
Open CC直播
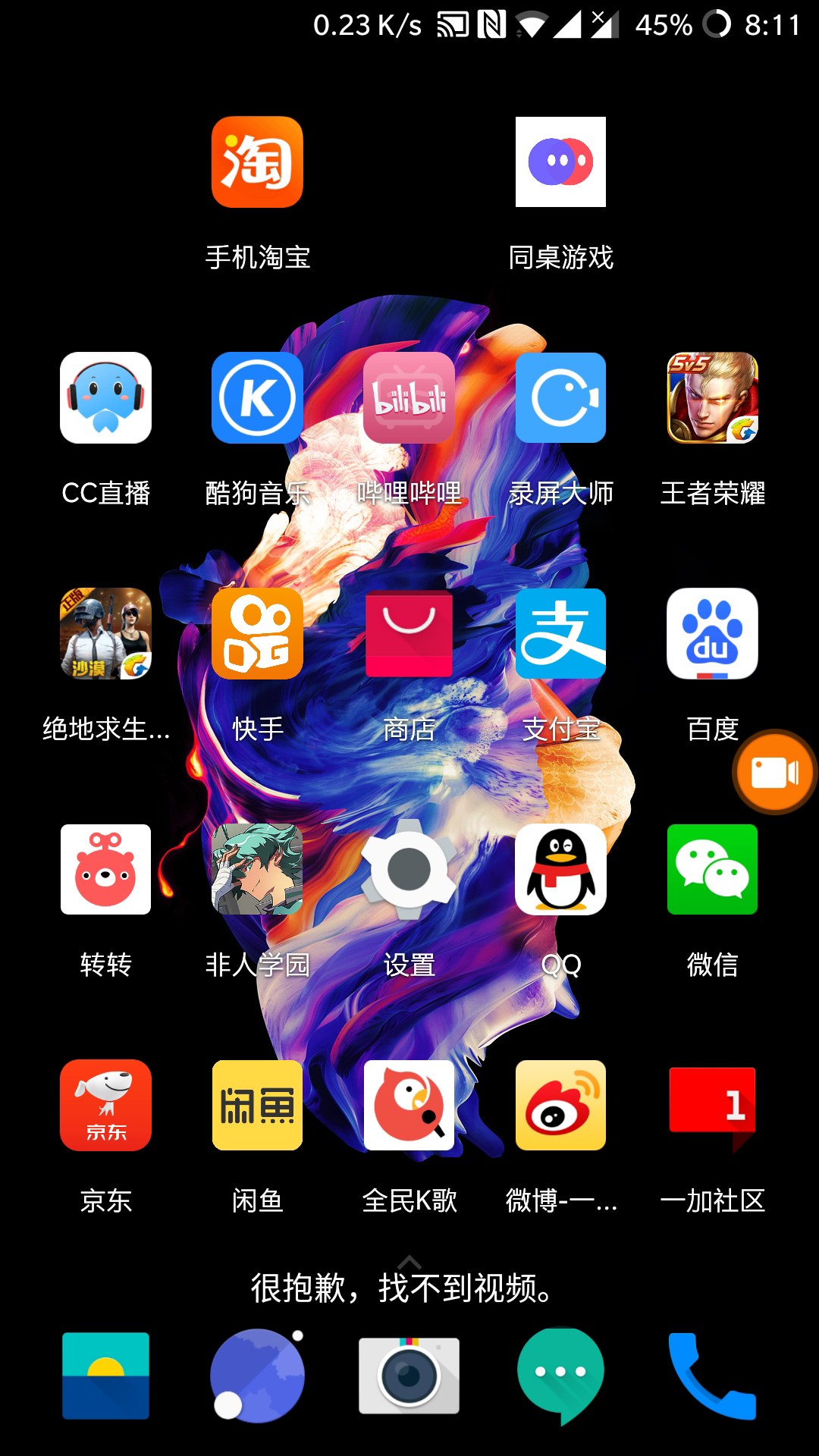(105, 398)
